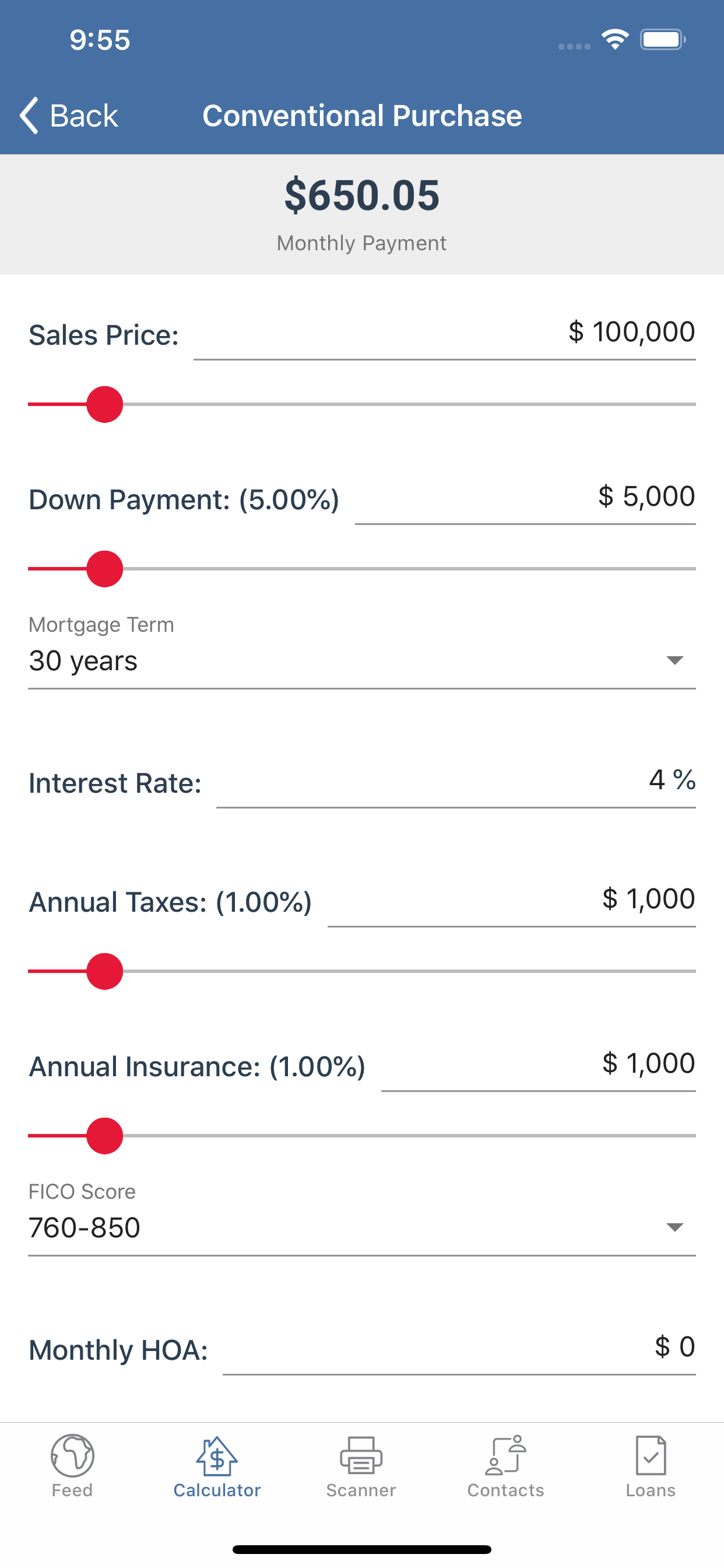Tap the Down Payment slider handle
The width and height of the screenshot is (724, 1568).
click(105, 569)
